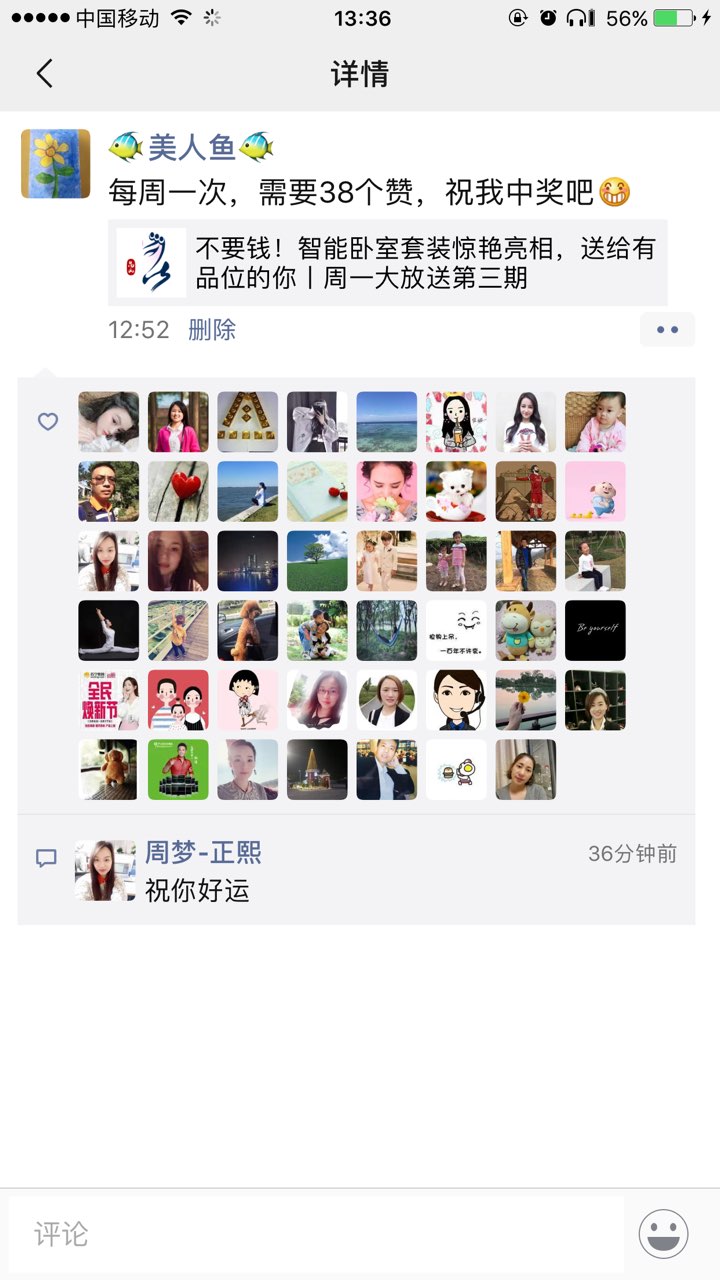Open 美人鱼's profile avatar
This screenshot has height=1280, width=720.
click(x=55, y=163)
